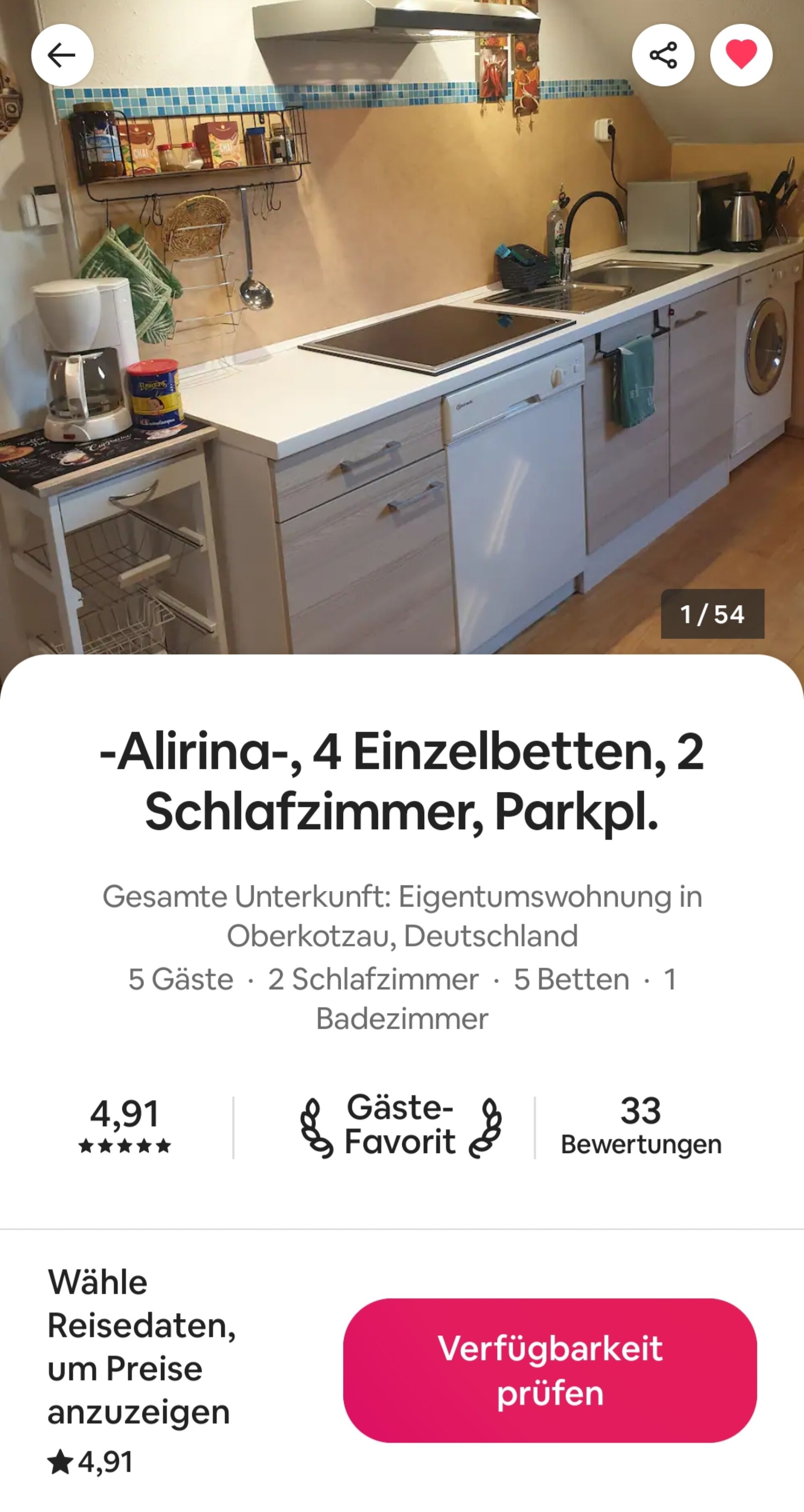Viewport: 804px width, 1512px height.
Task: Open the share options via the share icon
Action: tap(665, 55)
